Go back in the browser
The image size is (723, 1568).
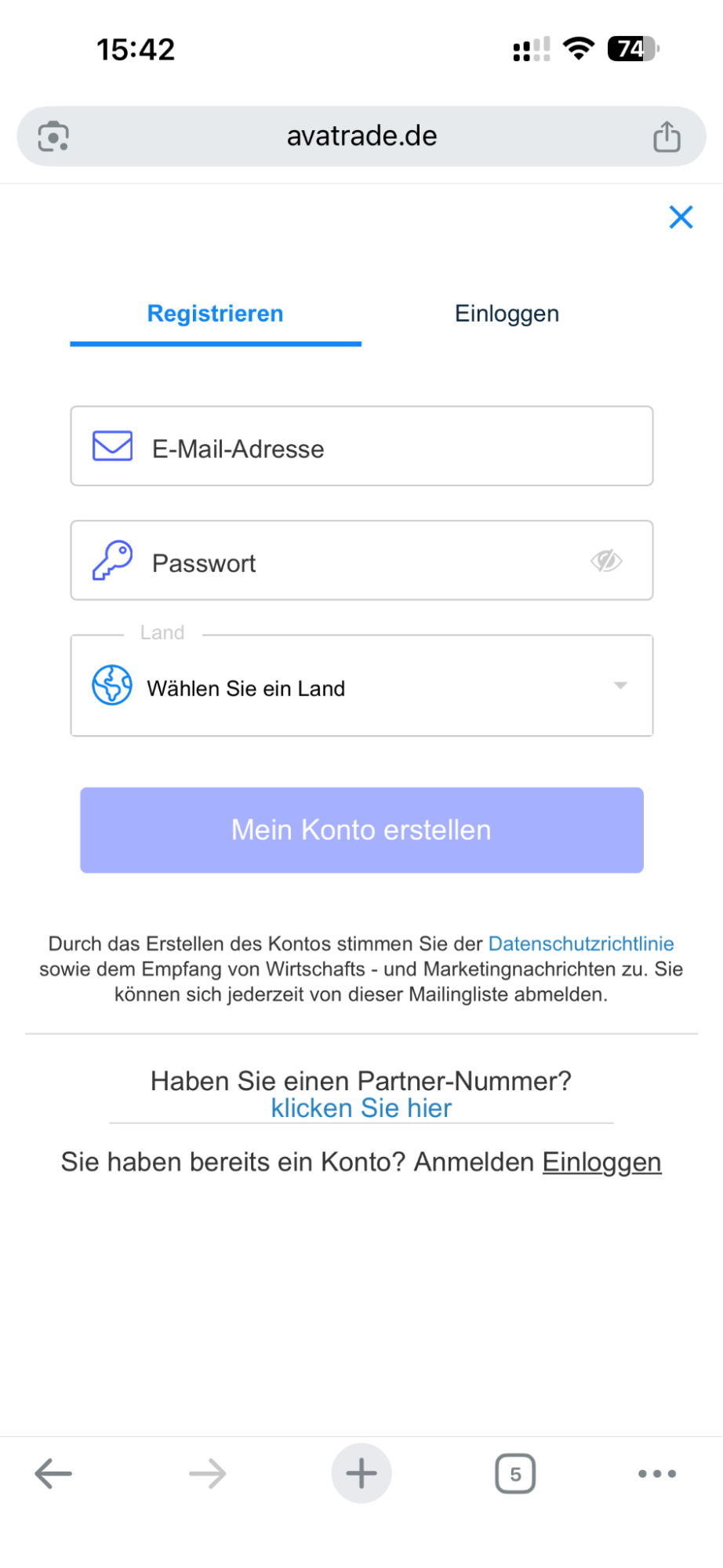(53, 1473)
